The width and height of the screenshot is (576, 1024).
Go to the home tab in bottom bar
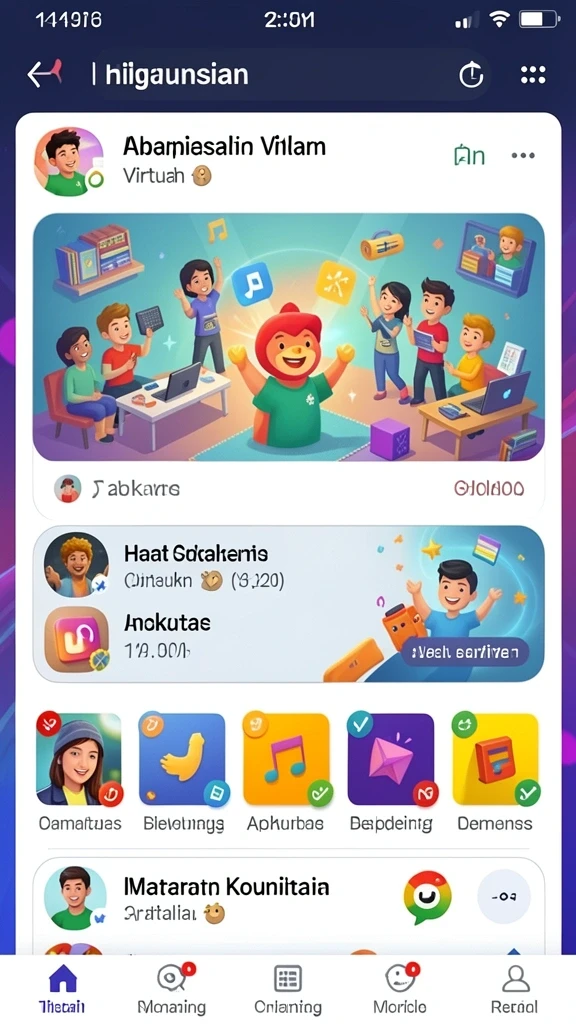62,988
